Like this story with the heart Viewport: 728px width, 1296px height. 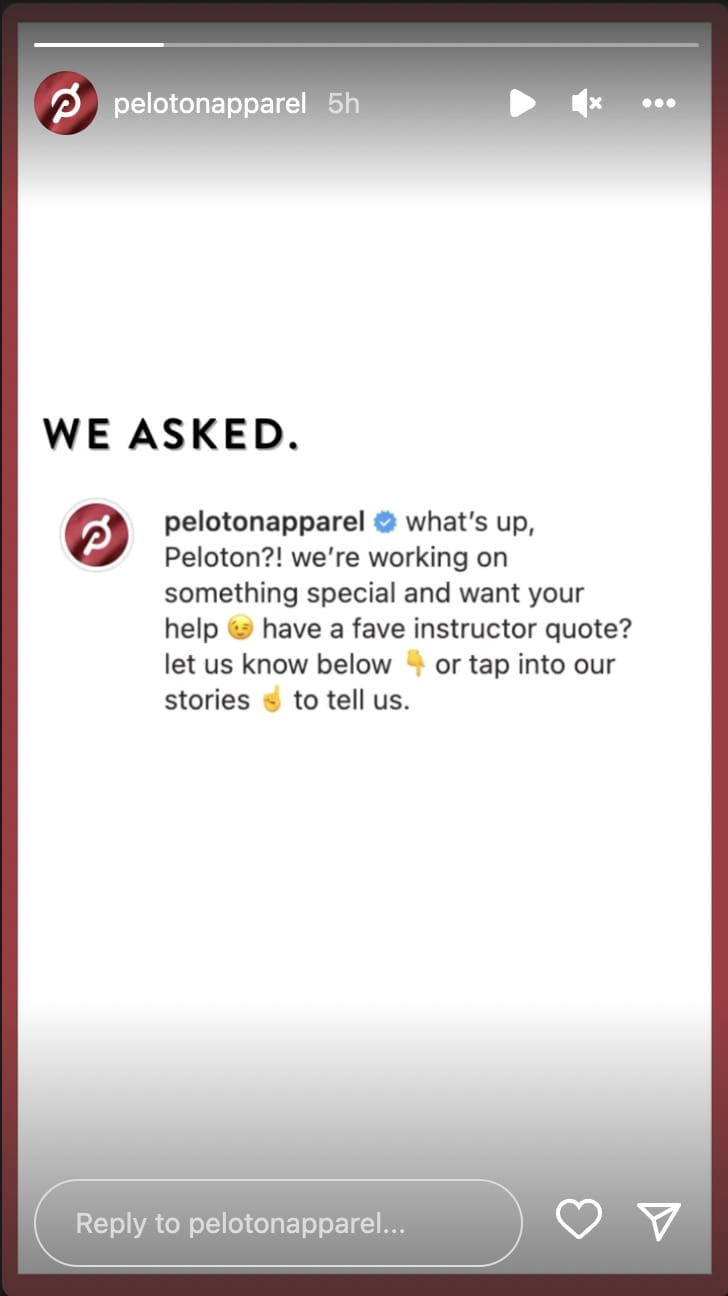click(579, 1221)
